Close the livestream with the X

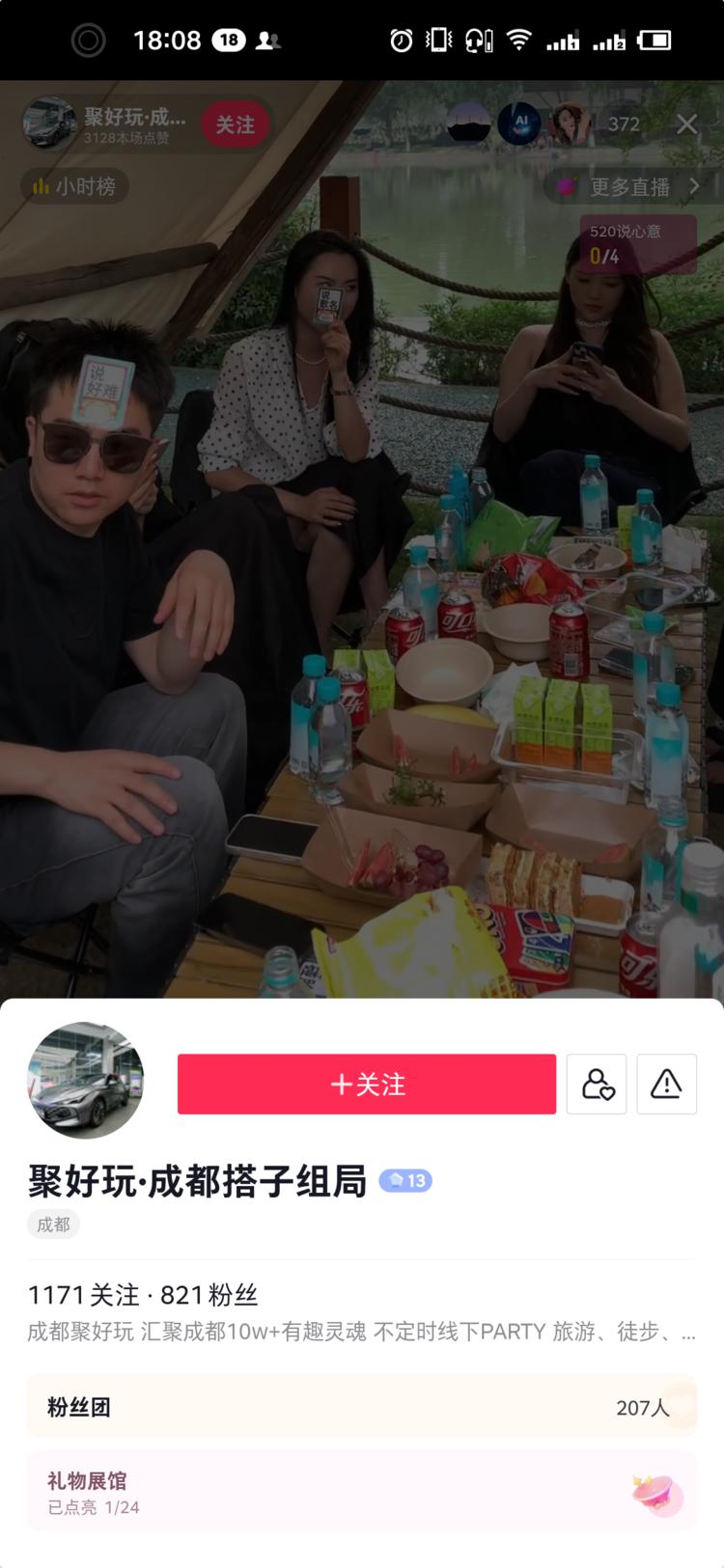point(687,124)
